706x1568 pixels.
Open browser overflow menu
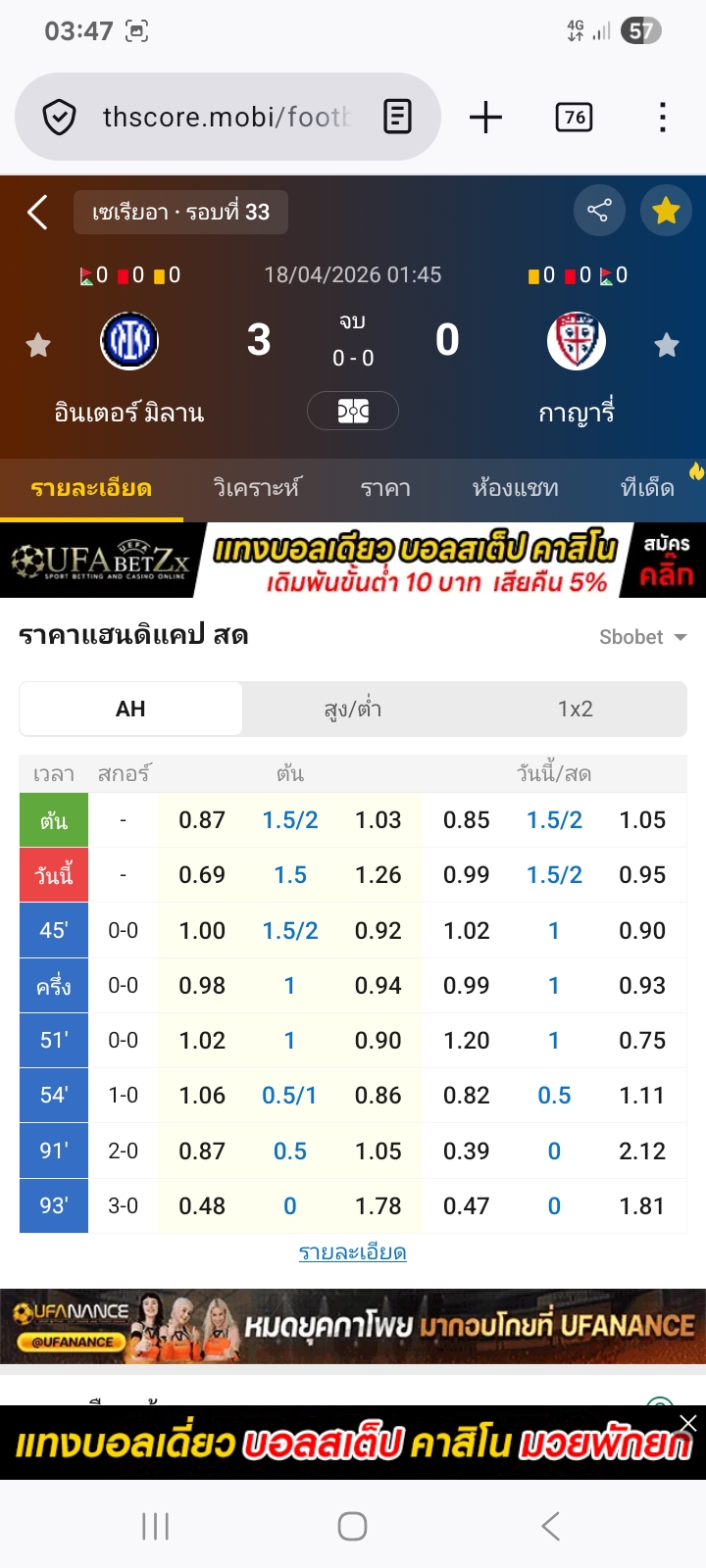(663, 118)
